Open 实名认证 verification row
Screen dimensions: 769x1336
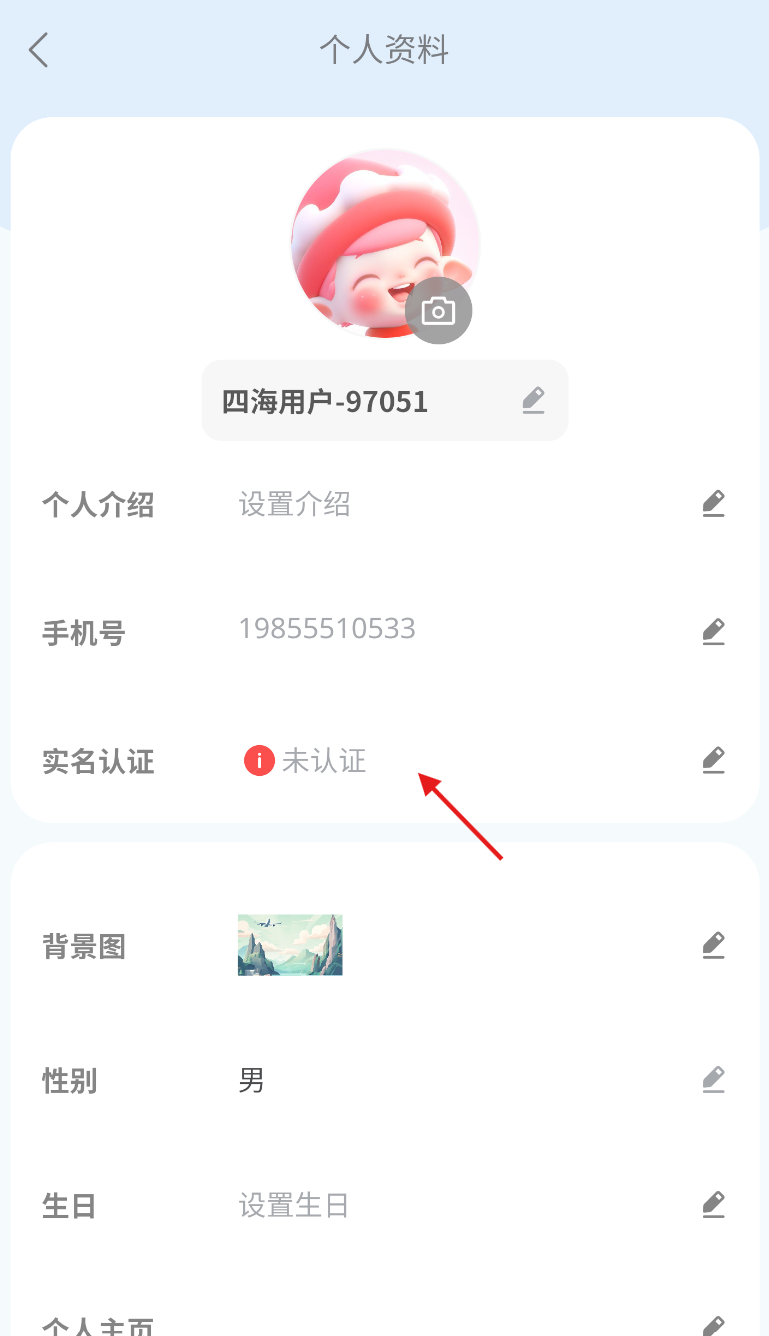coord(712,761)
